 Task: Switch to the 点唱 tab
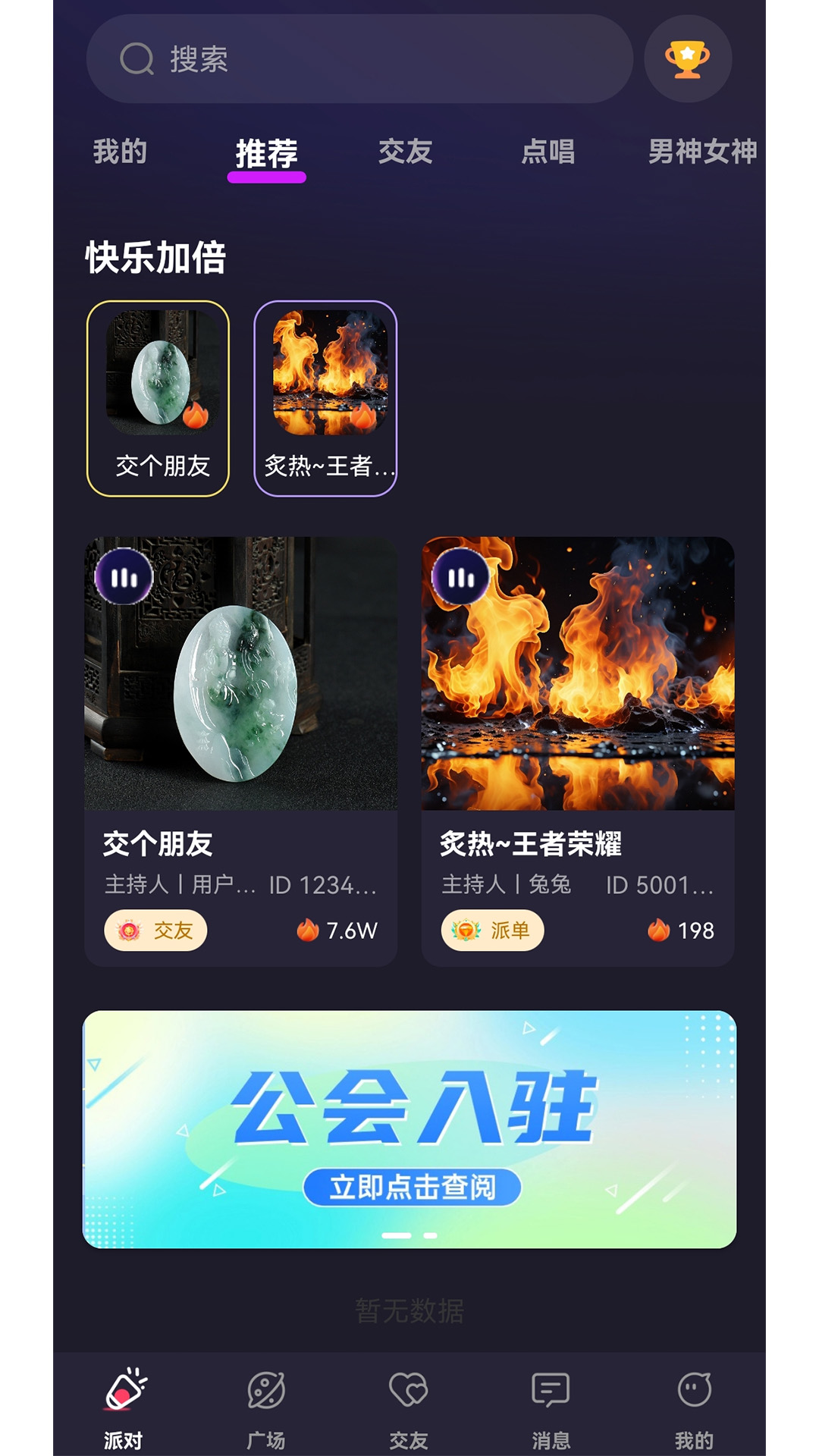point(549,152)
